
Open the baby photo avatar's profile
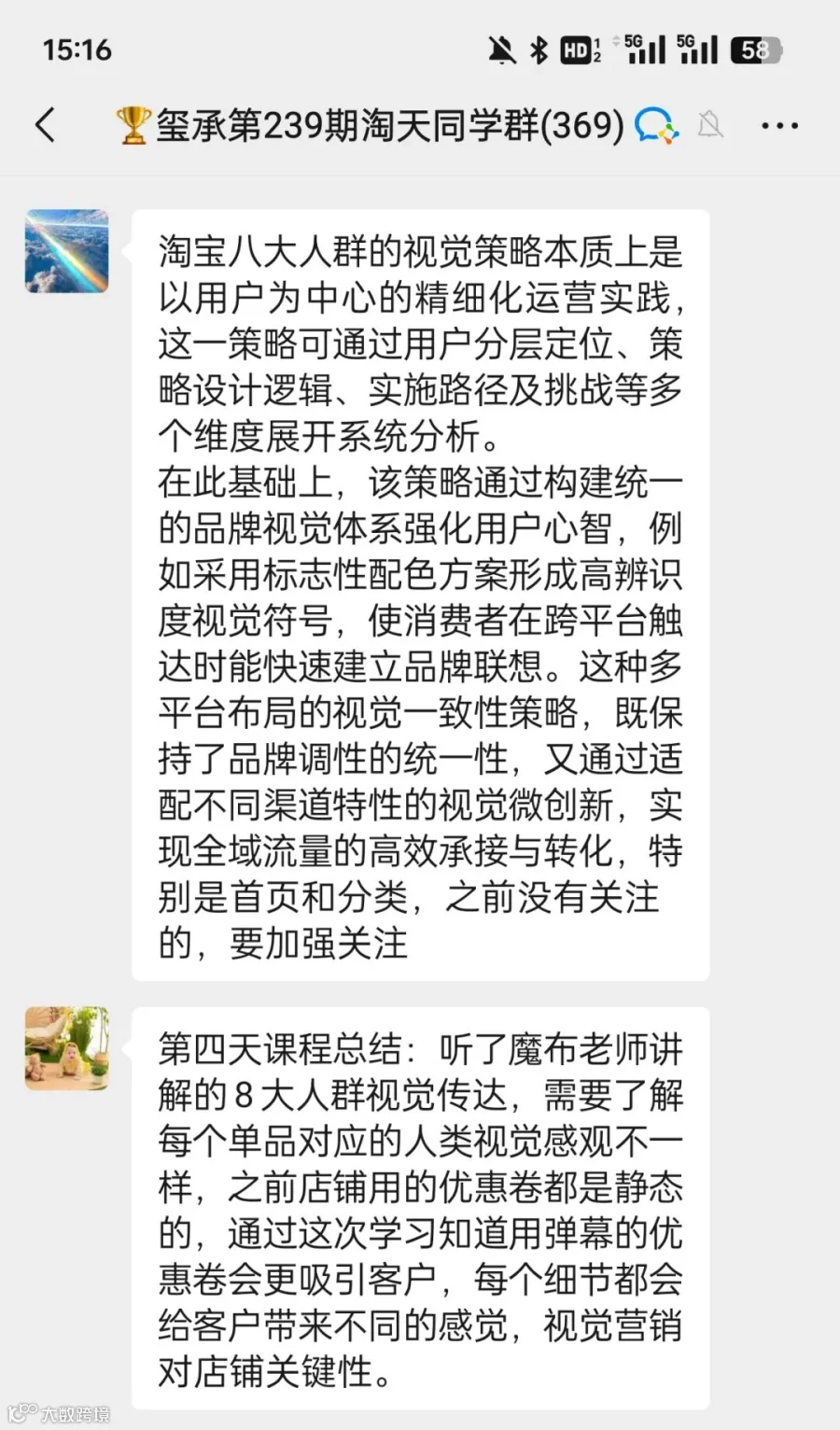coord(66,1048)
